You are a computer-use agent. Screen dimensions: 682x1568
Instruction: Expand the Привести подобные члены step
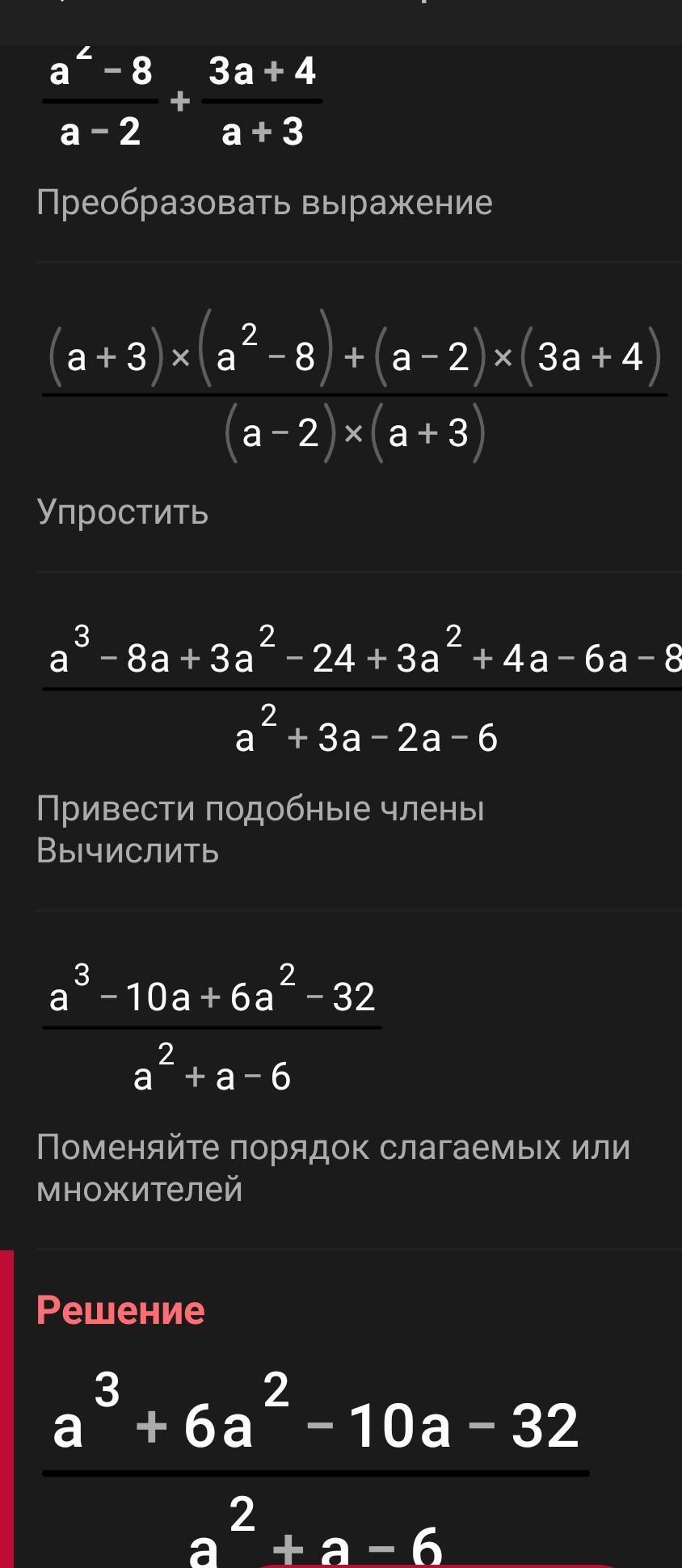coord(260,809)
